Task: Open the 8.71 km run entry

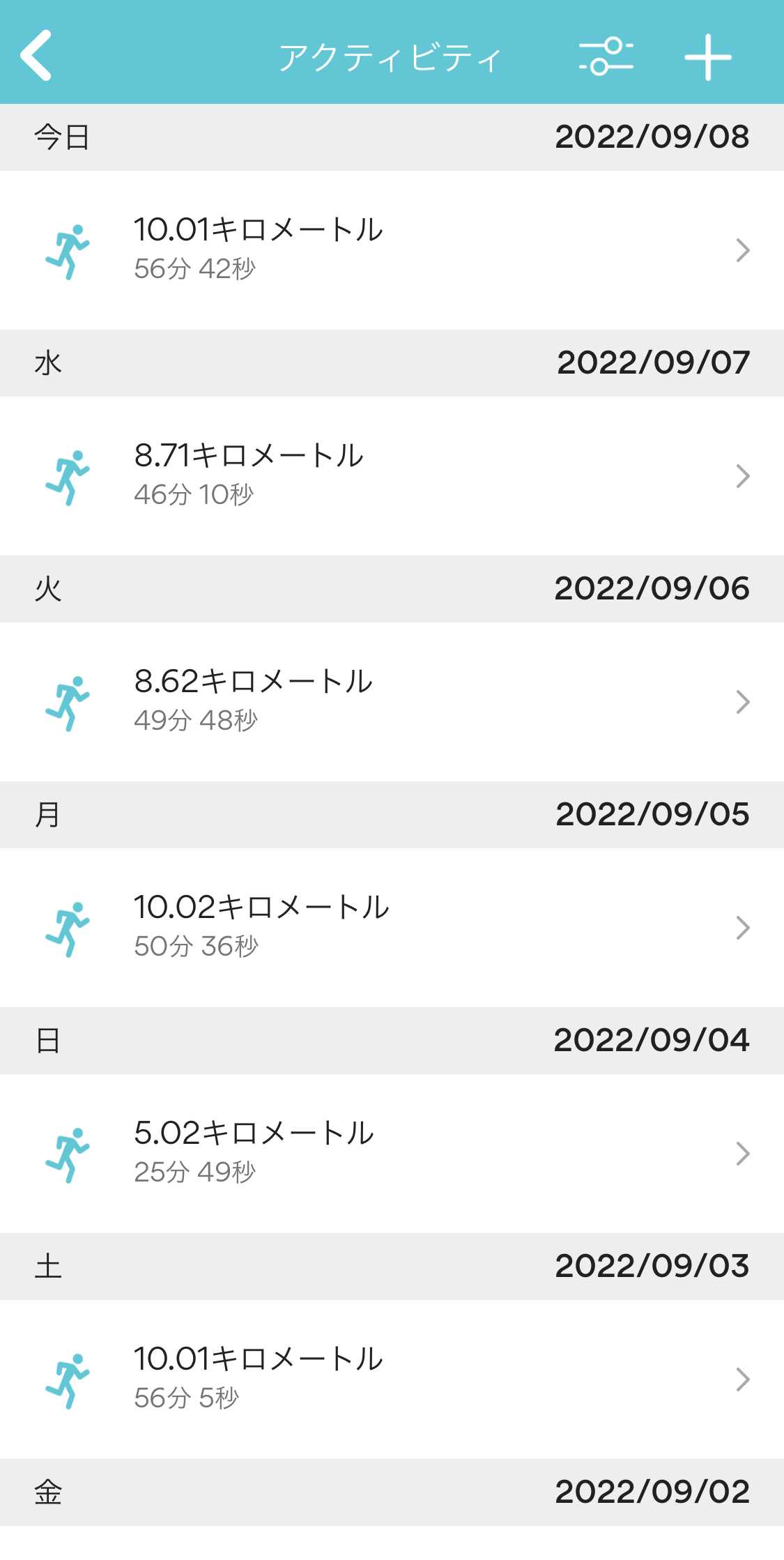Action: point(392,476)
